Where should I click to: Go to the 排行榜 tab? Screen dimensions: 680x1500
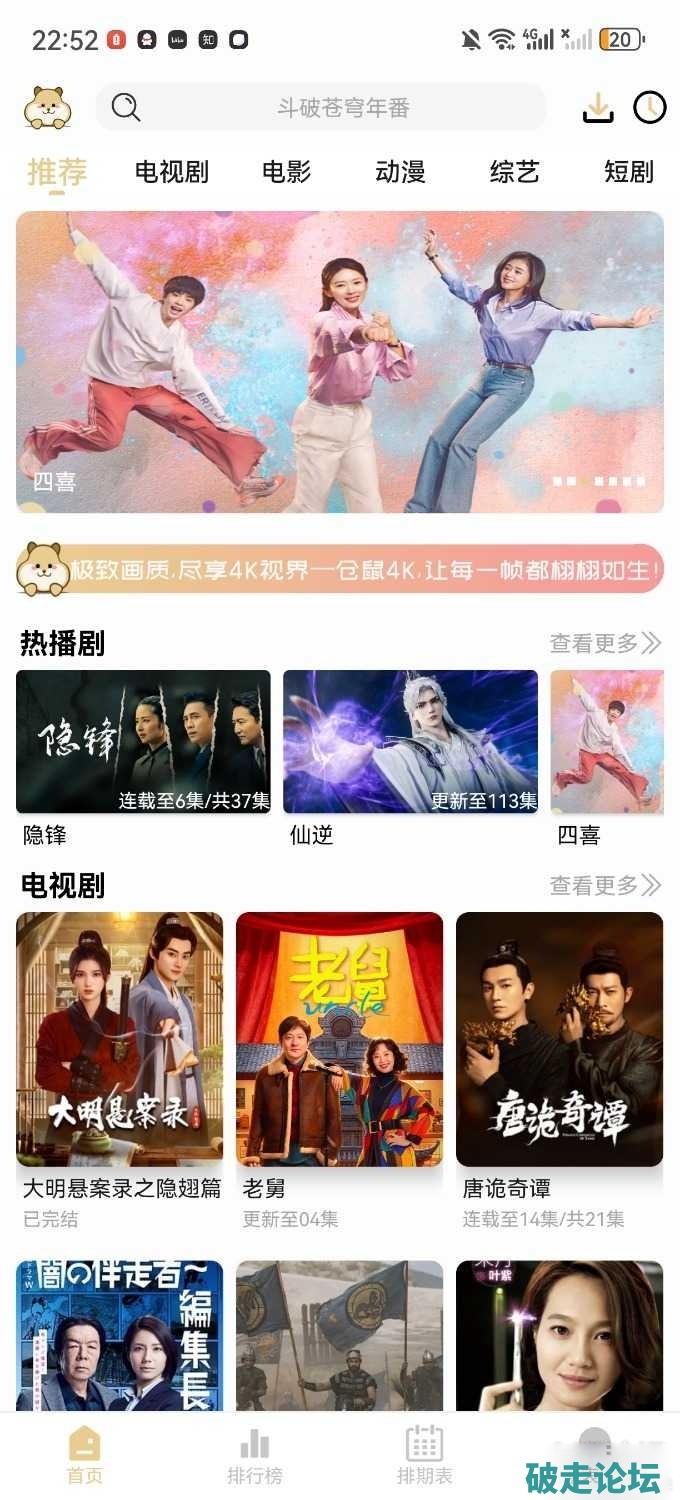click(255, 1456)
